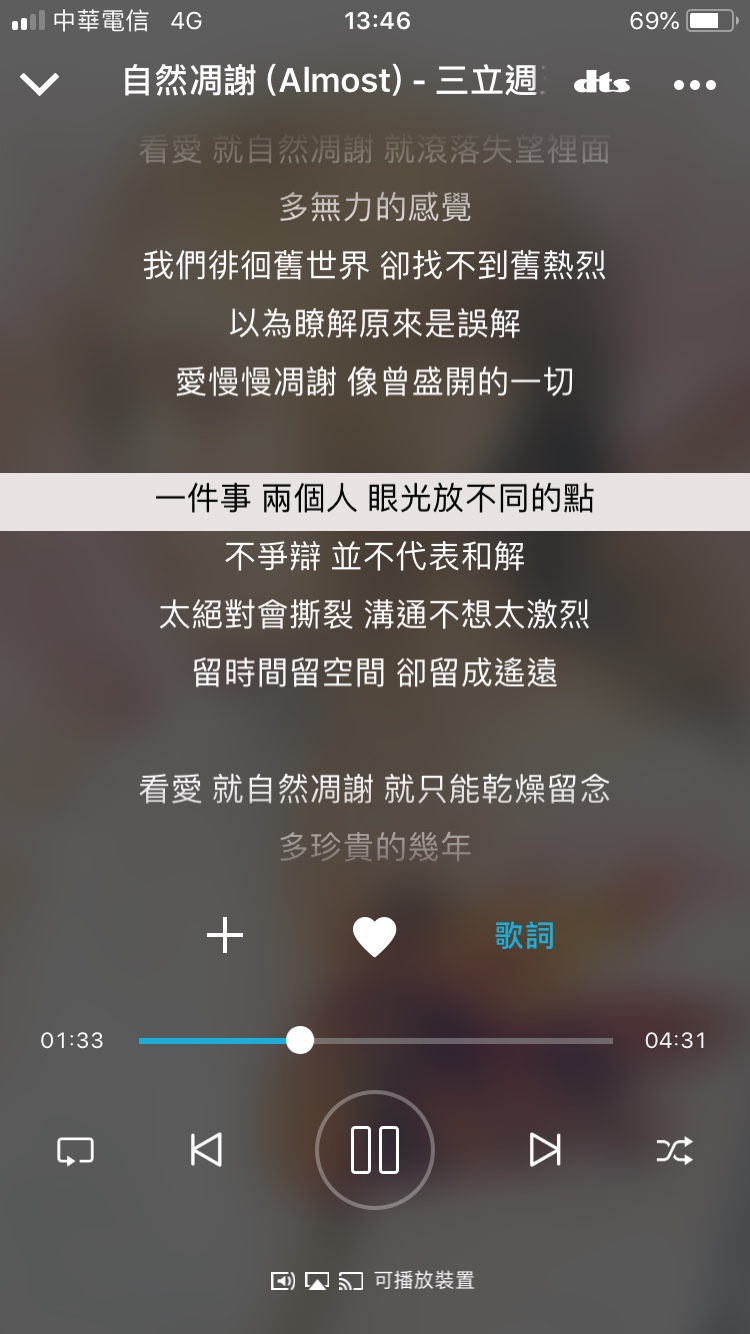
Task: Tap the playback progress slider
Action: (x=375, y=1041)
